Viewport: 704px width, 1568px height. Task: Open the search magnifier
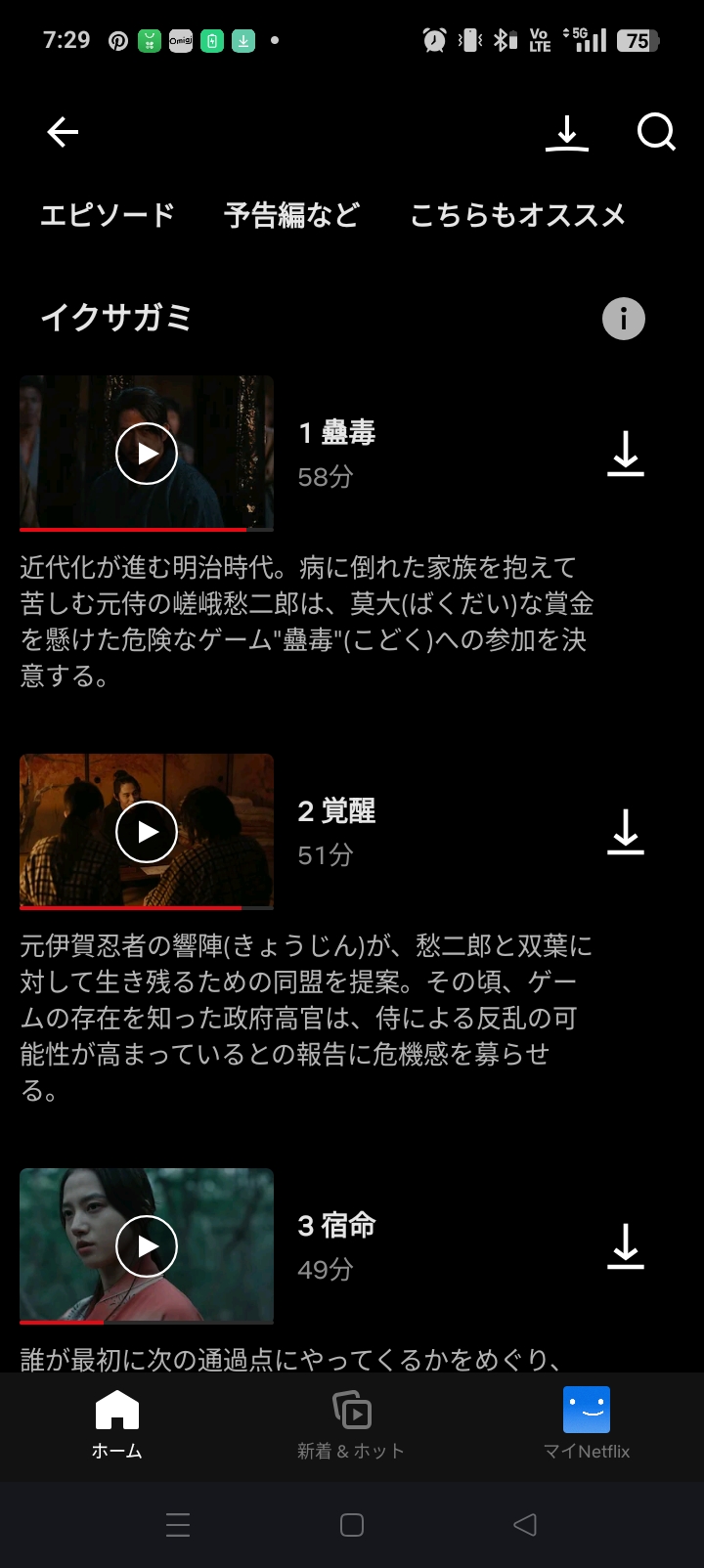click(656, 132)
